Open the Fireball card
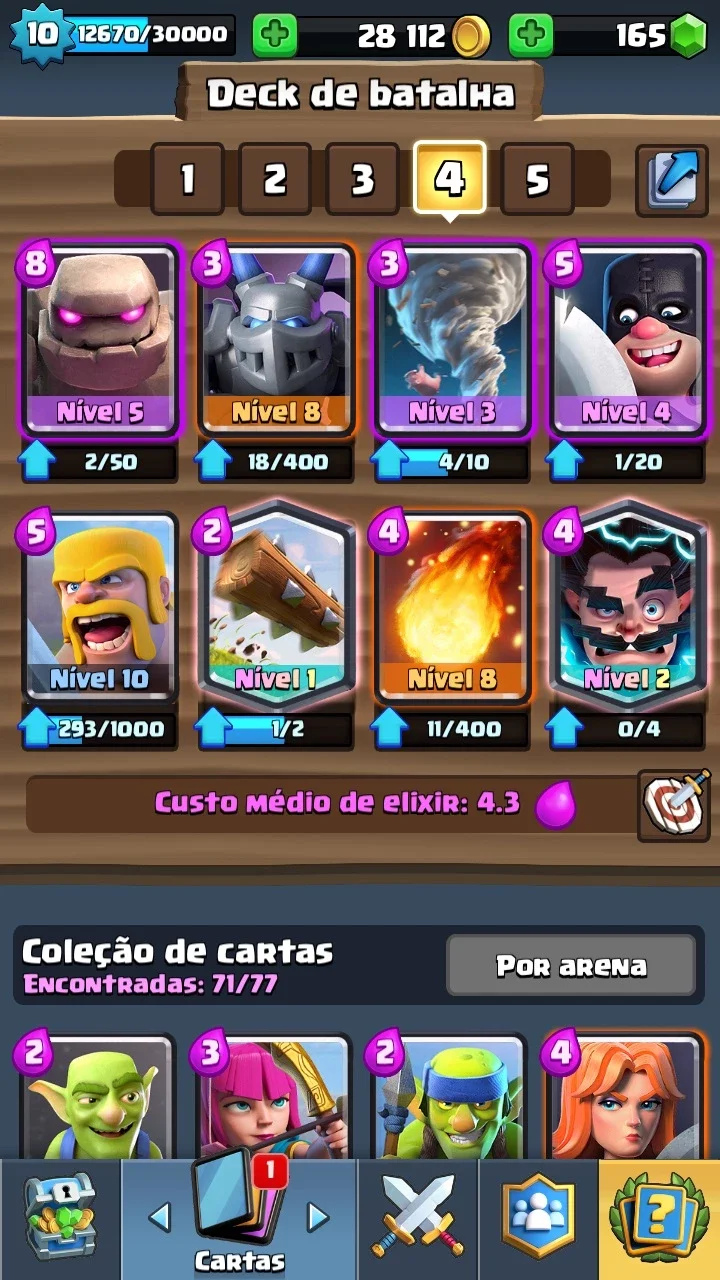Viewport: 720px width, 1280px height. pos(450,607)
